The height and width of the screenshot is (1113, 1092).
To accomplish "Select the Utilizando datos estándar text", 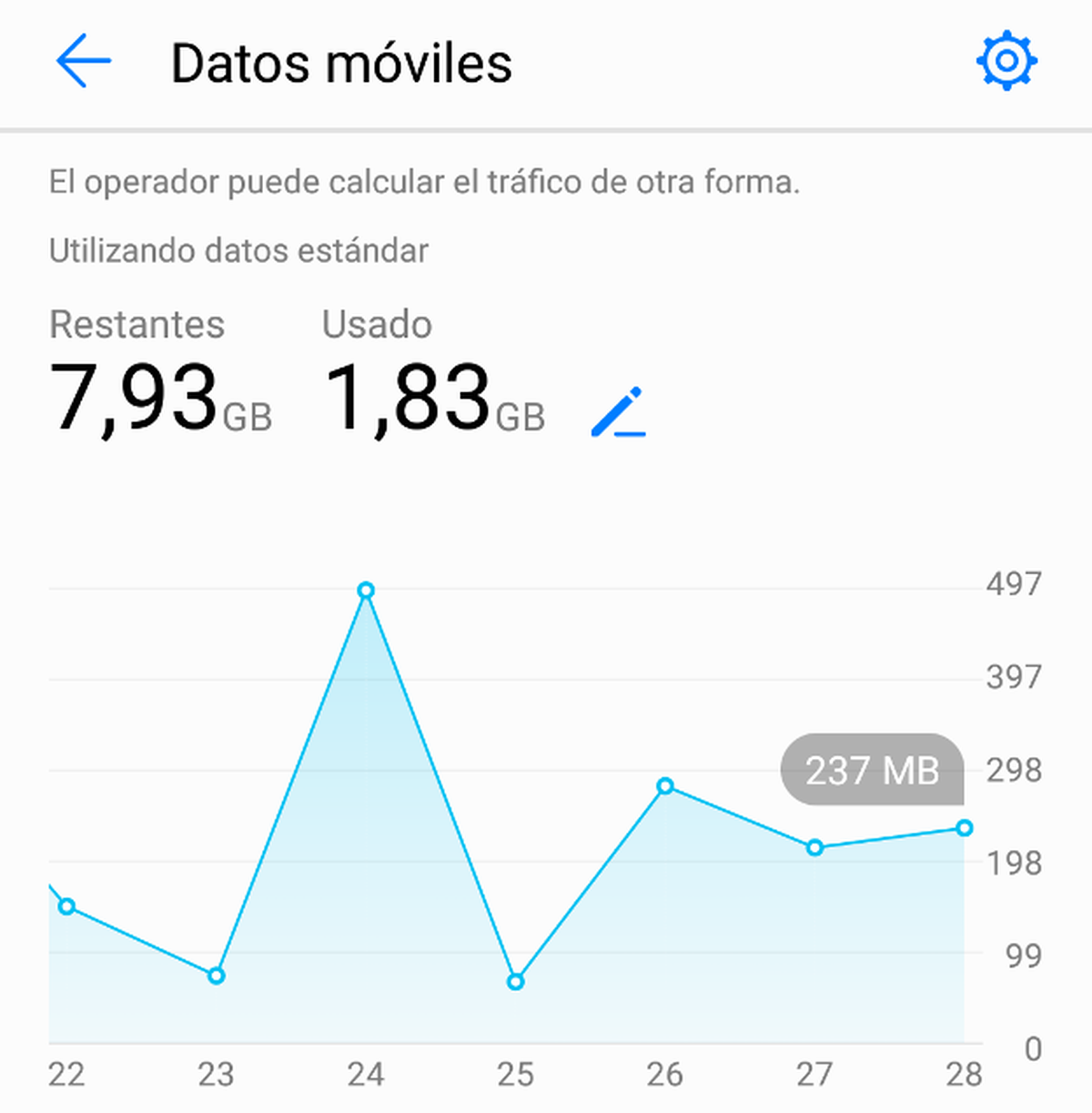I will [238, 250].
